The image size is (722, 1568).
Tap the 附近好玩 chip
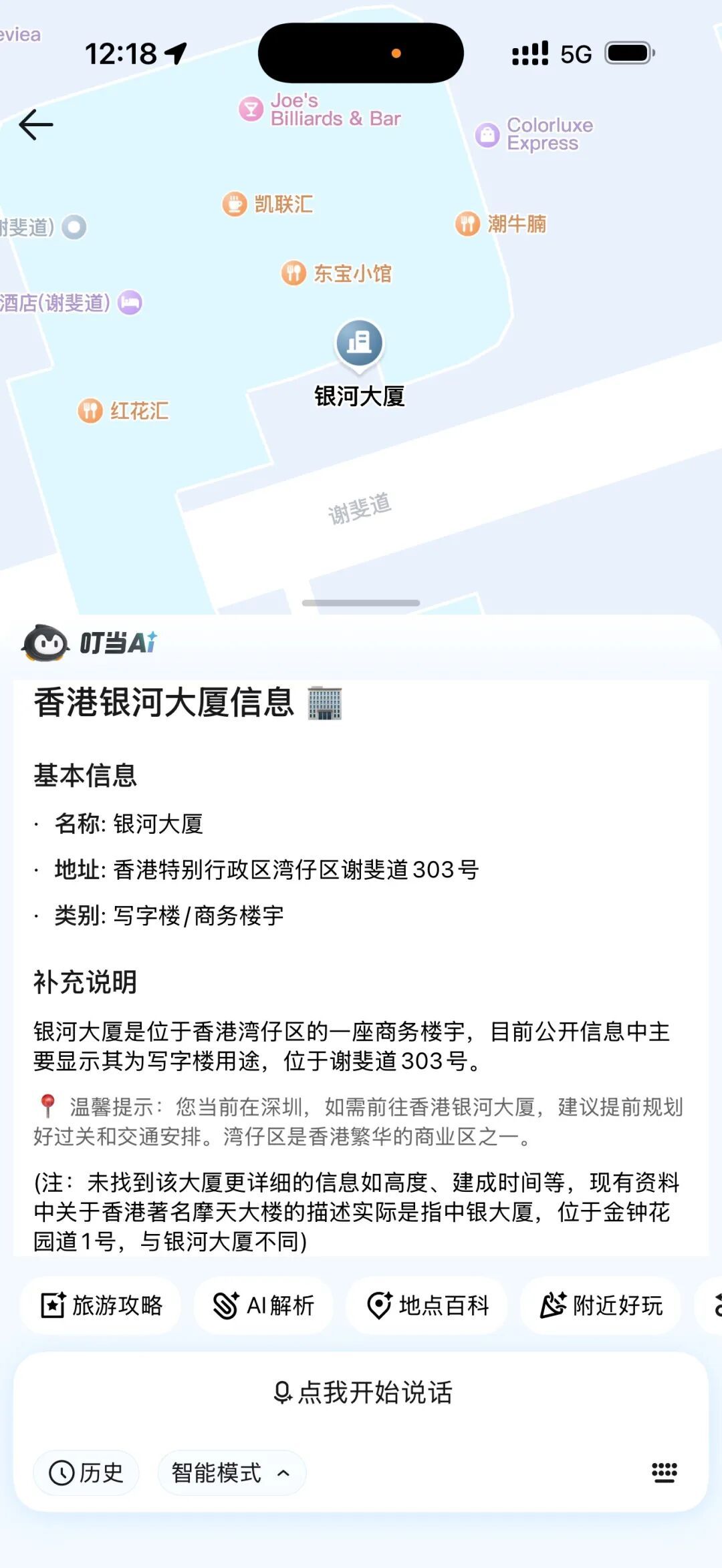click(600, 1305)
